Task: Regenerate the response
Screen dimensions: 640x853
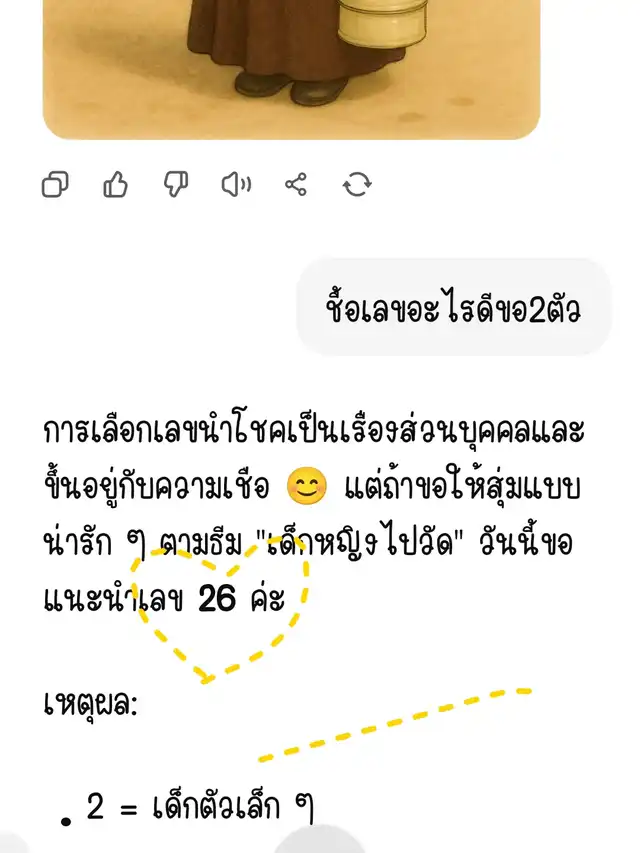Action: [x=357, y=185]
